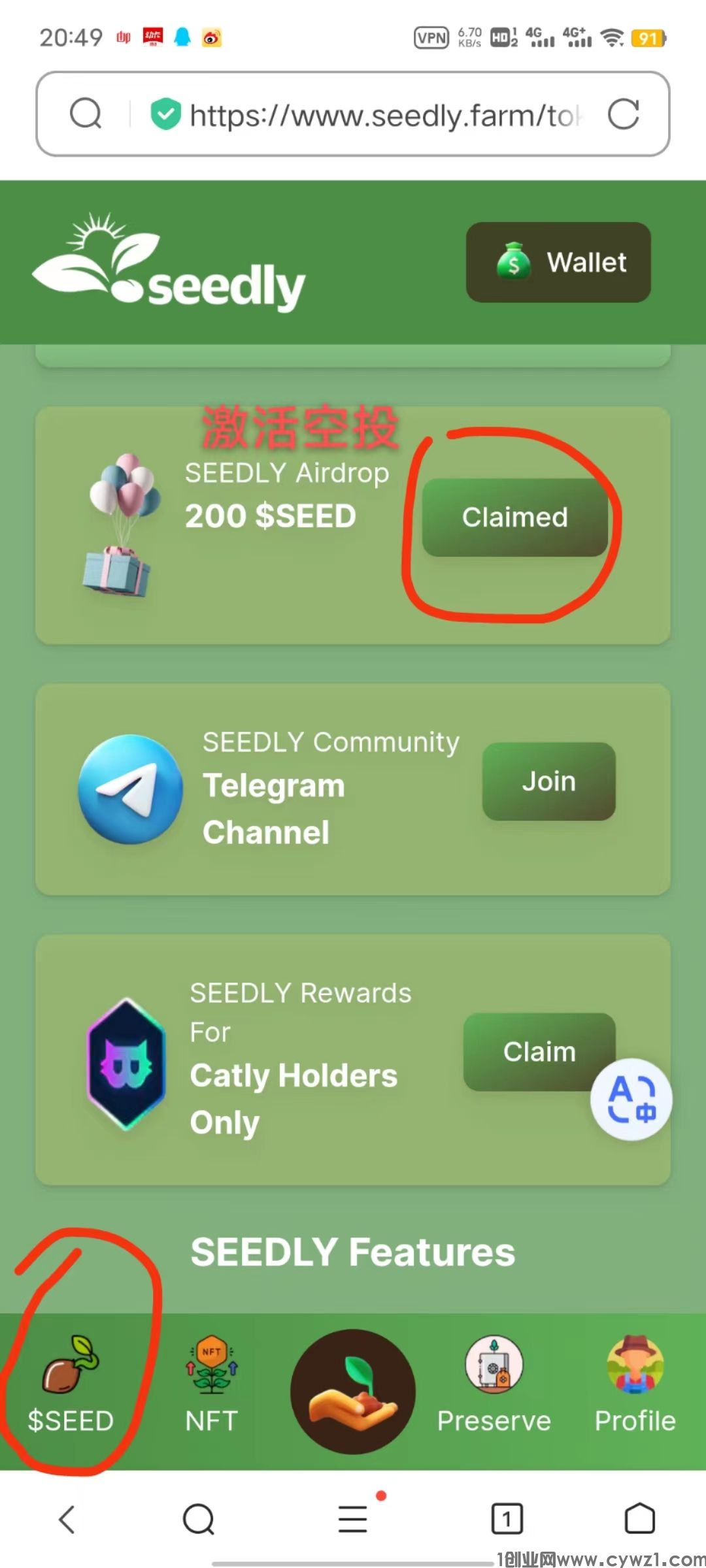Tap the Claimed airdrop button

pos(514,517)
